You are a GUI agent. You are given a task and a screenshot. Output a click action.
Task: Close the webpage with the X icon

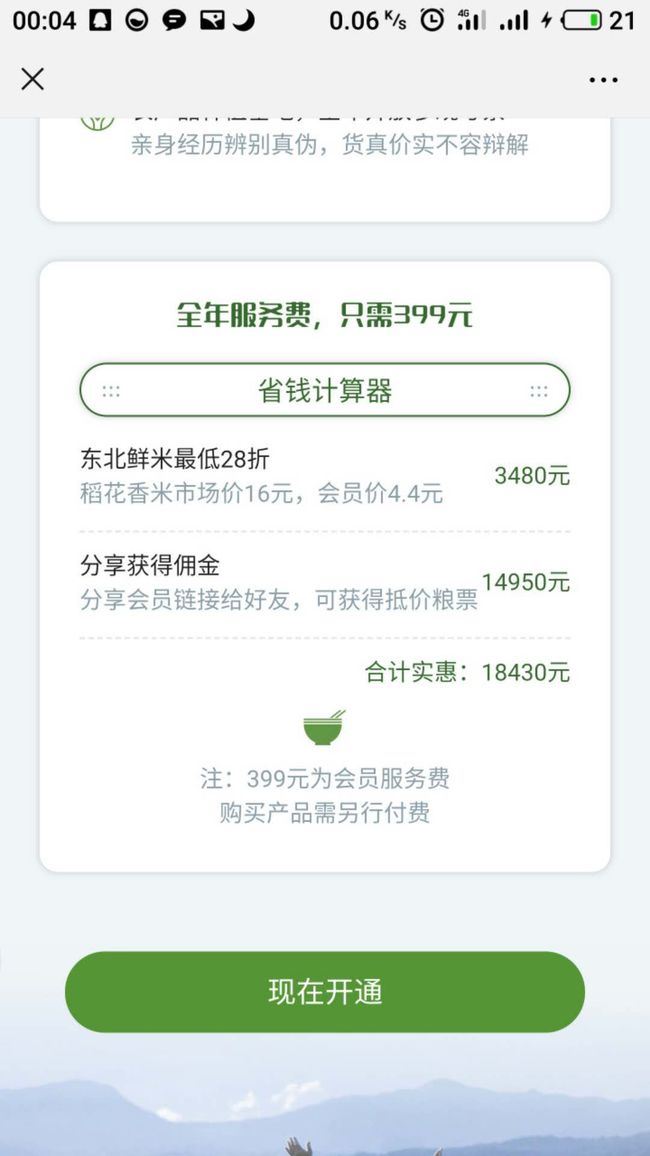(32, 80)
